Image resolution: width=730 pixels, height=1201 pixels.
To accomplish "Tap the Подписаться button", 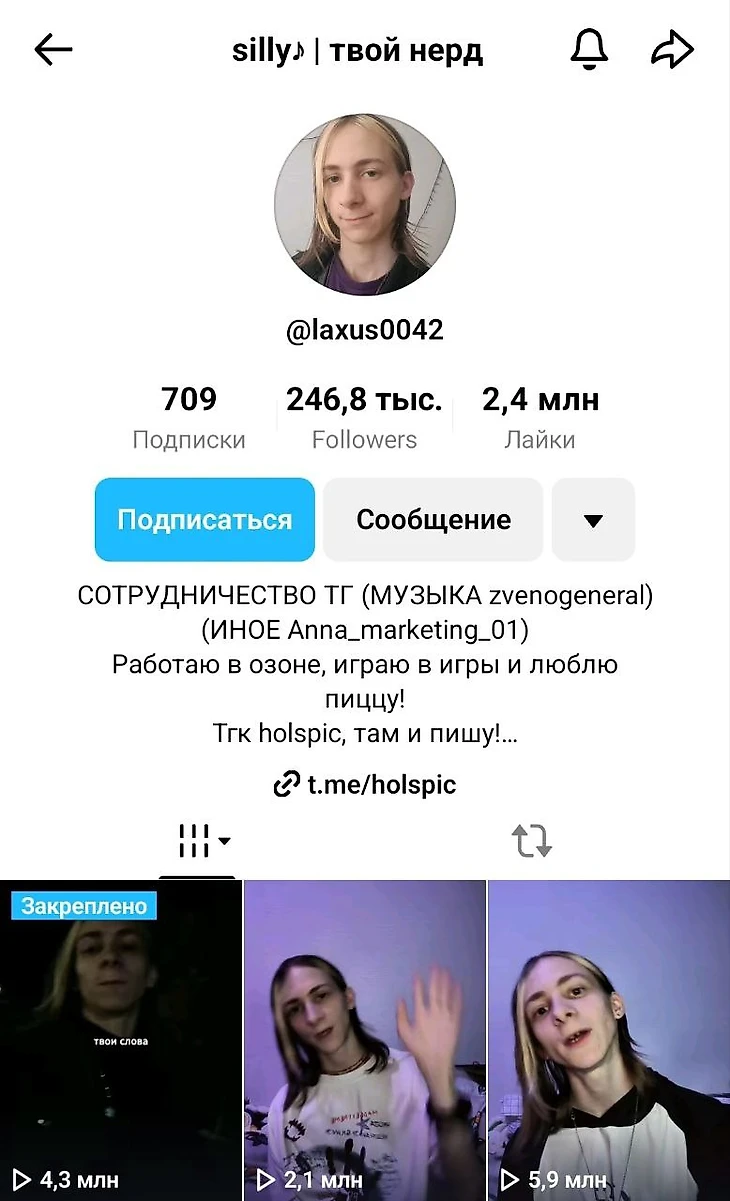I will (x=205, y=520).
